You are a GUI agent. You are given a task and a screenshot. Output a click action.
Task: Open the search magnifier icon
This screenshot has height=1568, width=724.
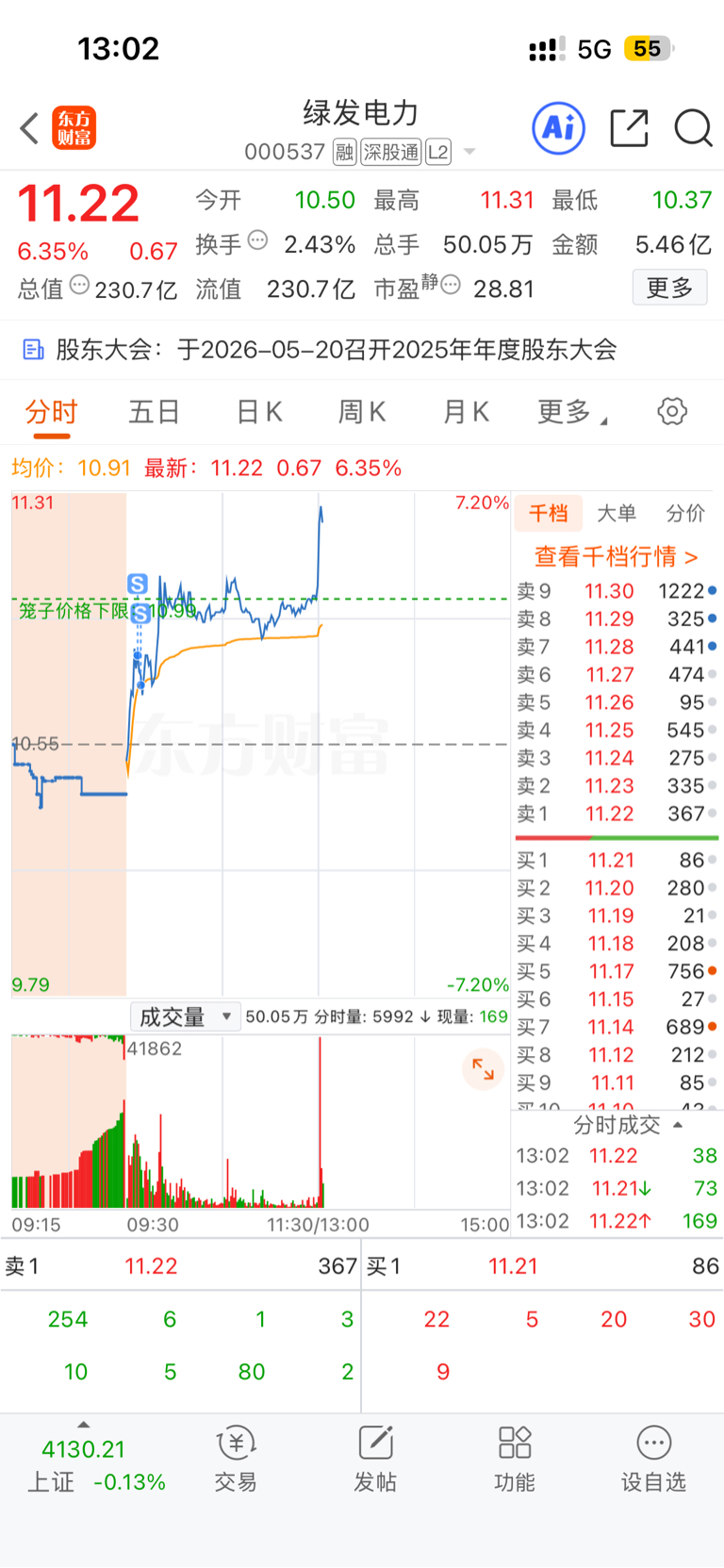tap(693, 128)
